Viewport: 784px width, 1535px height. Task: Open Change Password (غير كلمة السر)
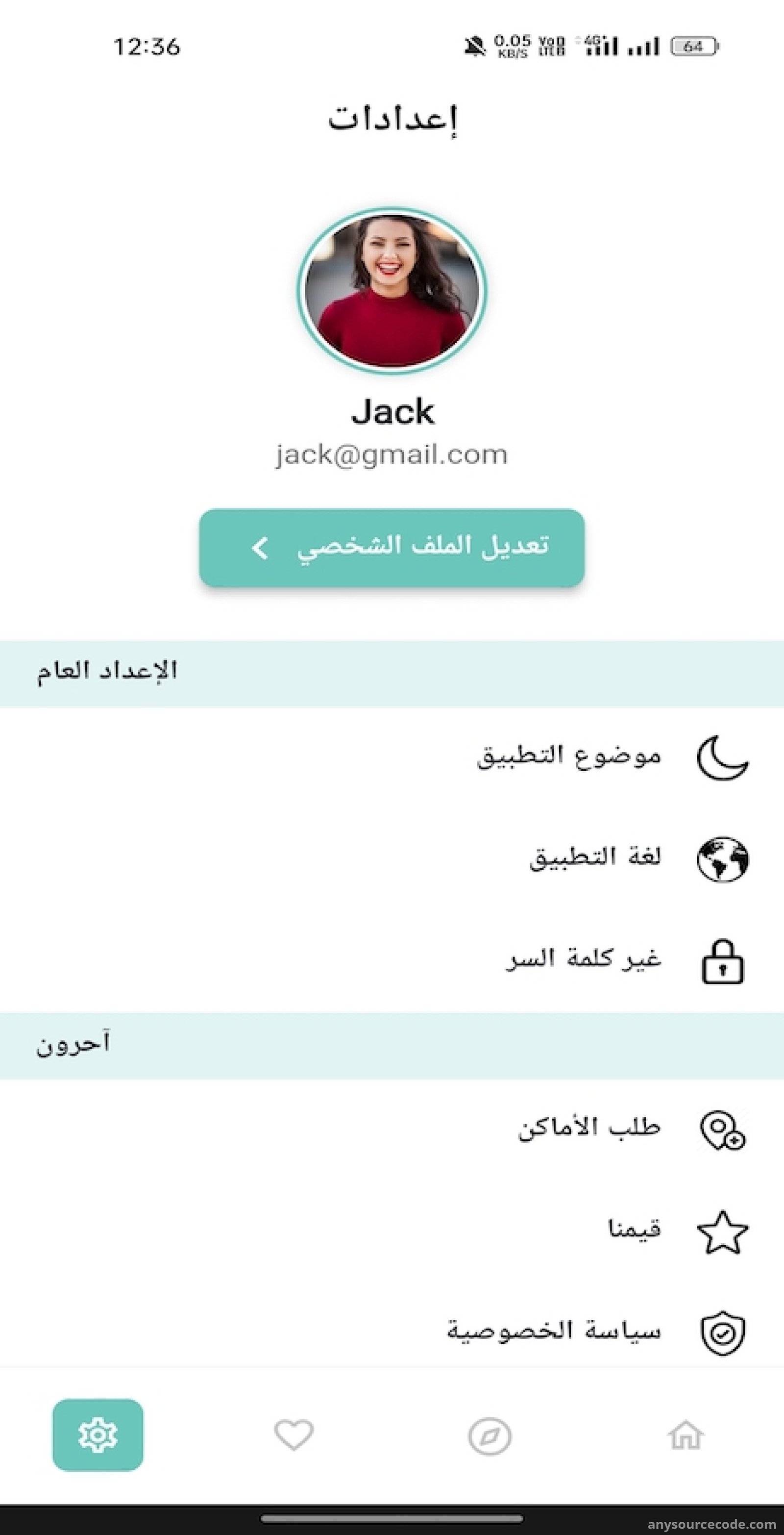392,960
